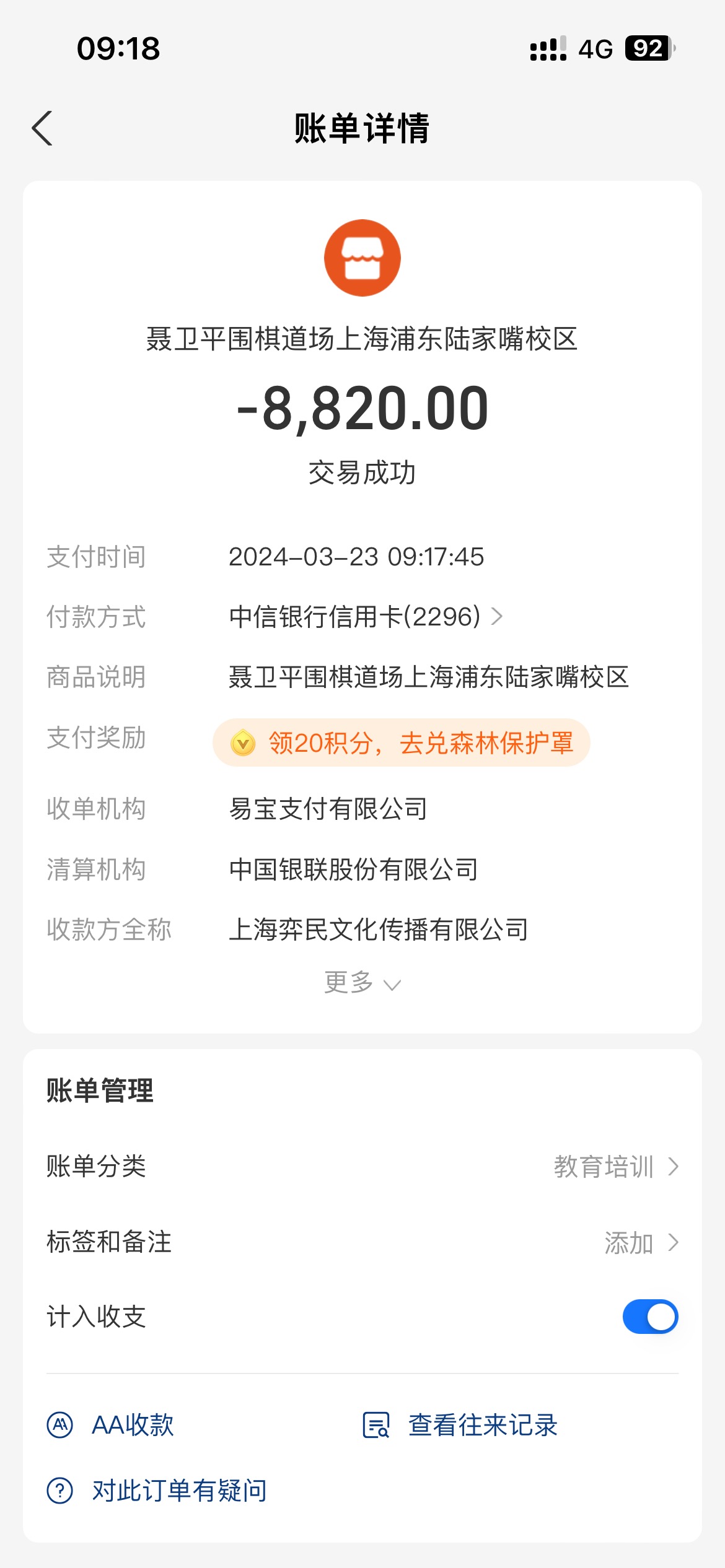Select 对此订单有疑问 for help

click(x=157, y=1491)
